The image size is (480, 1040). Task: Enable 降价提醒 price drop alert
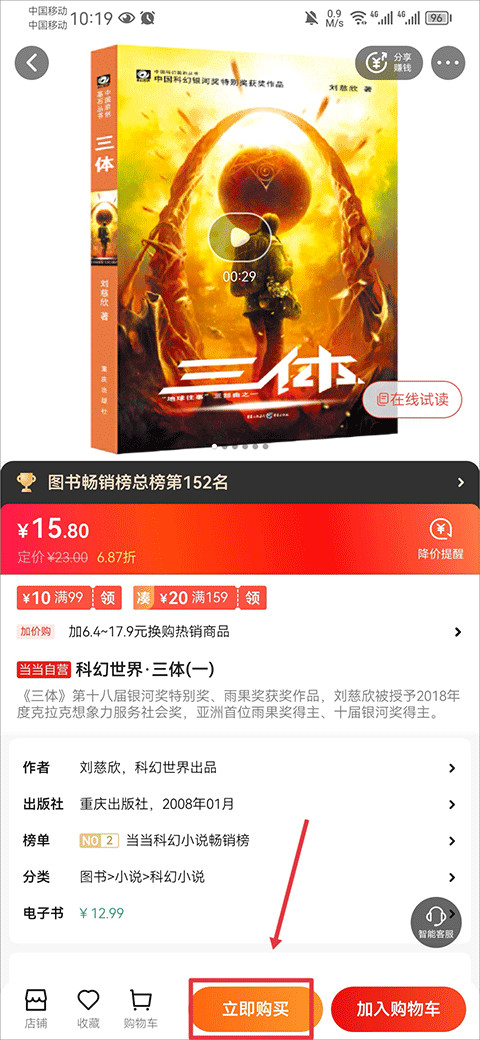tap(440, 539)
